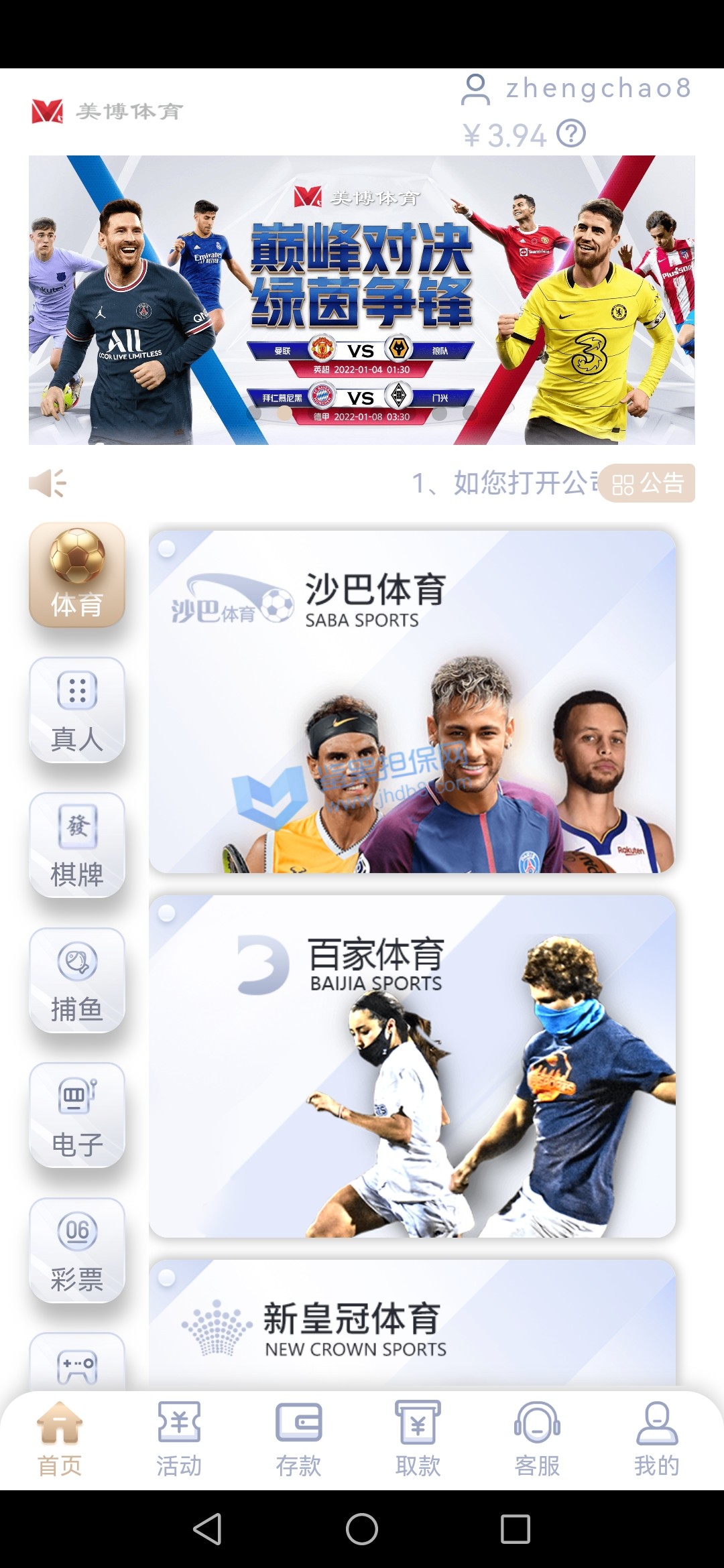Open the 百家体育 Baijia Sports card
This screenshot has height=1568, width=724.
tap(412, 1066)
